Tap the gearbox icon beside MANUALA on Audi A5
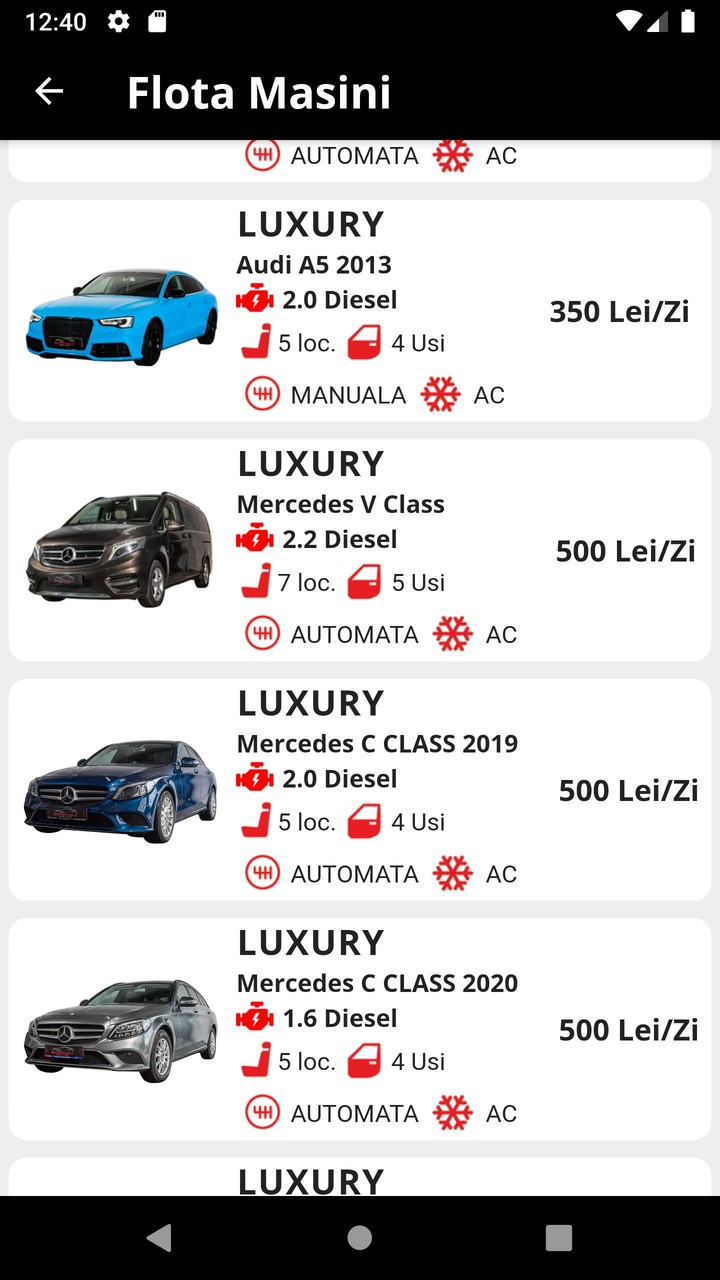The width and height of the screenshot is (720, 1280). click(x=262, y=393)
